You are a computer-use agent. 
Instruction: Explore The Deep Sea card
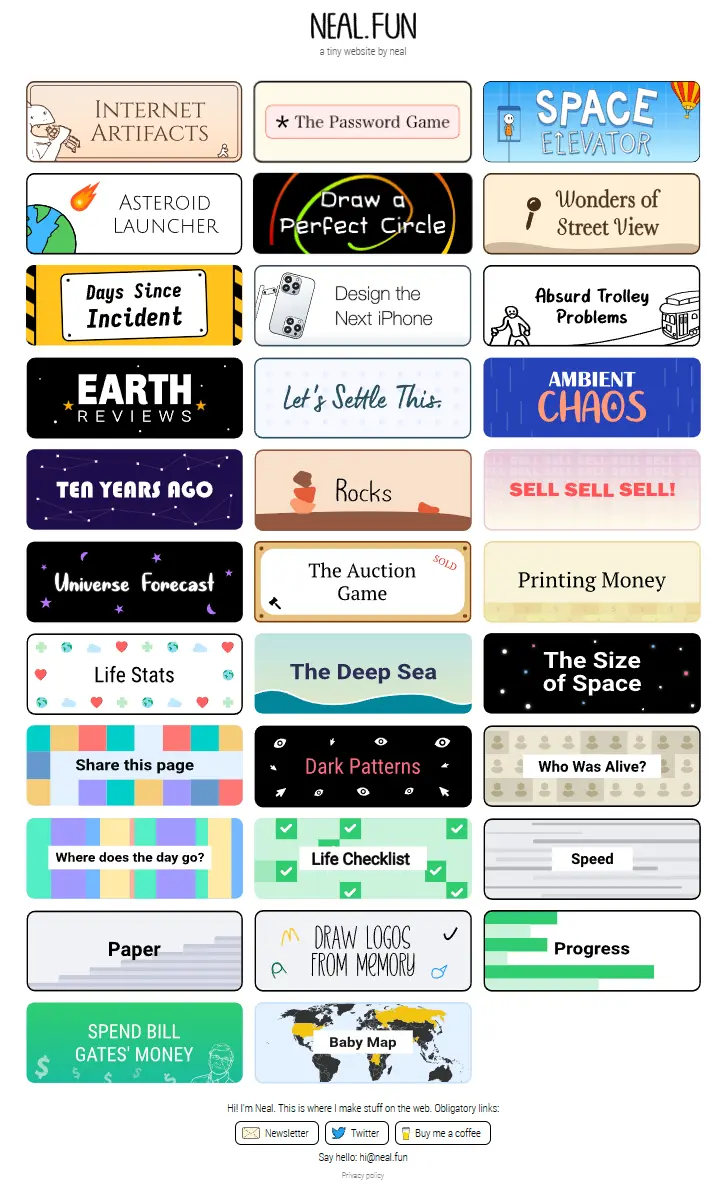362,673
